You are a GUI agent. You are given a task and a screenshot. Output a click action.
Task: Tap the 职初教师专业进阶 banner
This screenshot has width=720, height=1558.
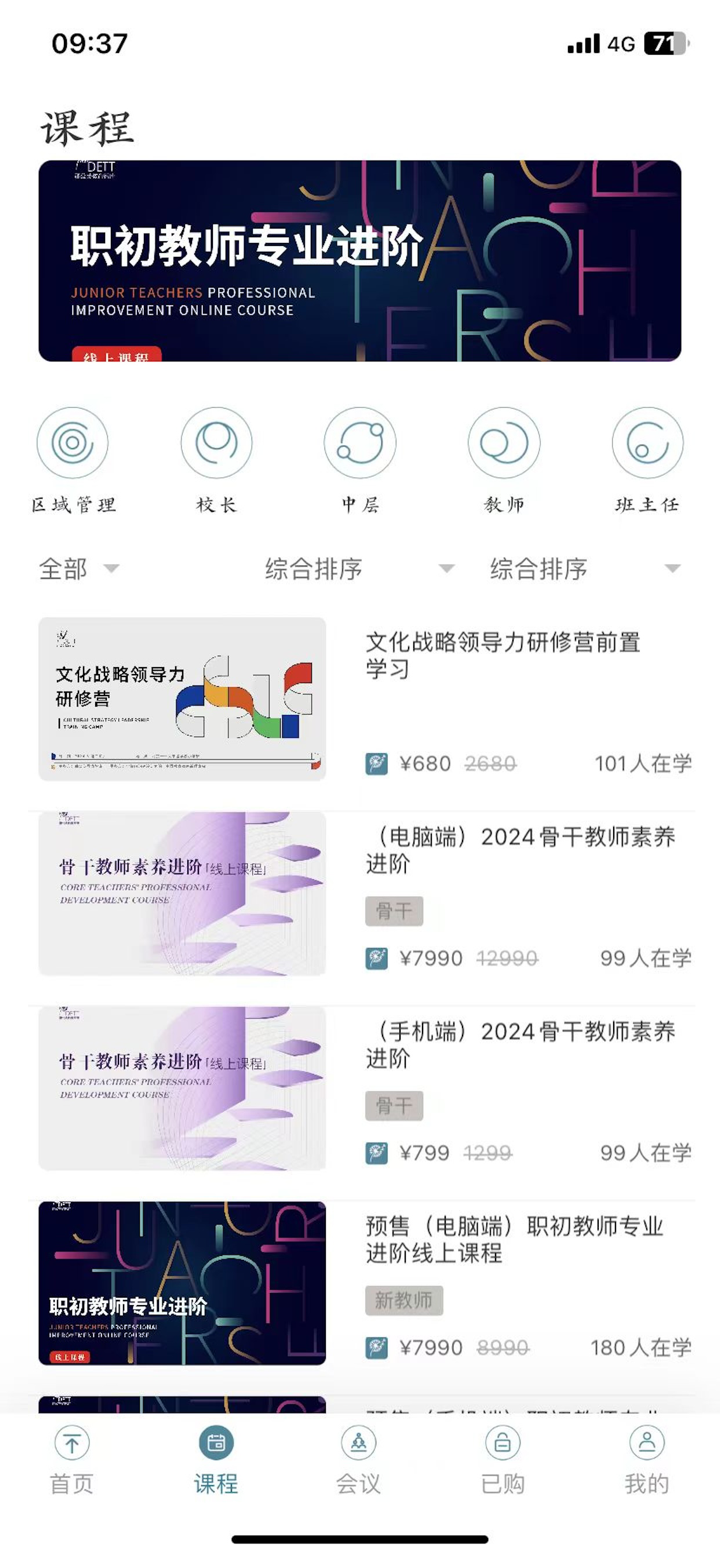(360, 259)
